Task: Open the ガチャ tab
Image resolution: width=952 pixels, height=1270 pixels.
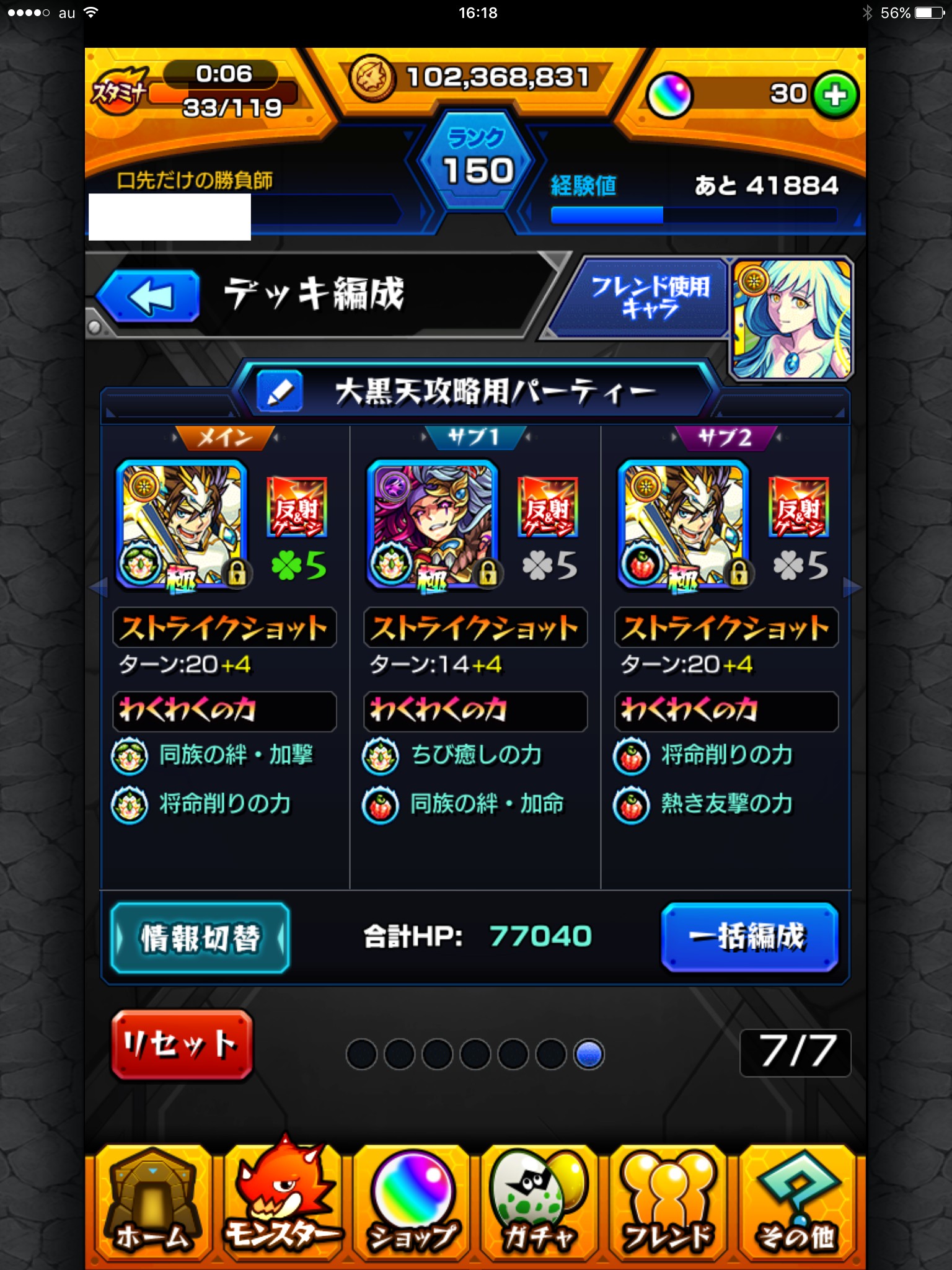Action: click(x=539, y=1203)
